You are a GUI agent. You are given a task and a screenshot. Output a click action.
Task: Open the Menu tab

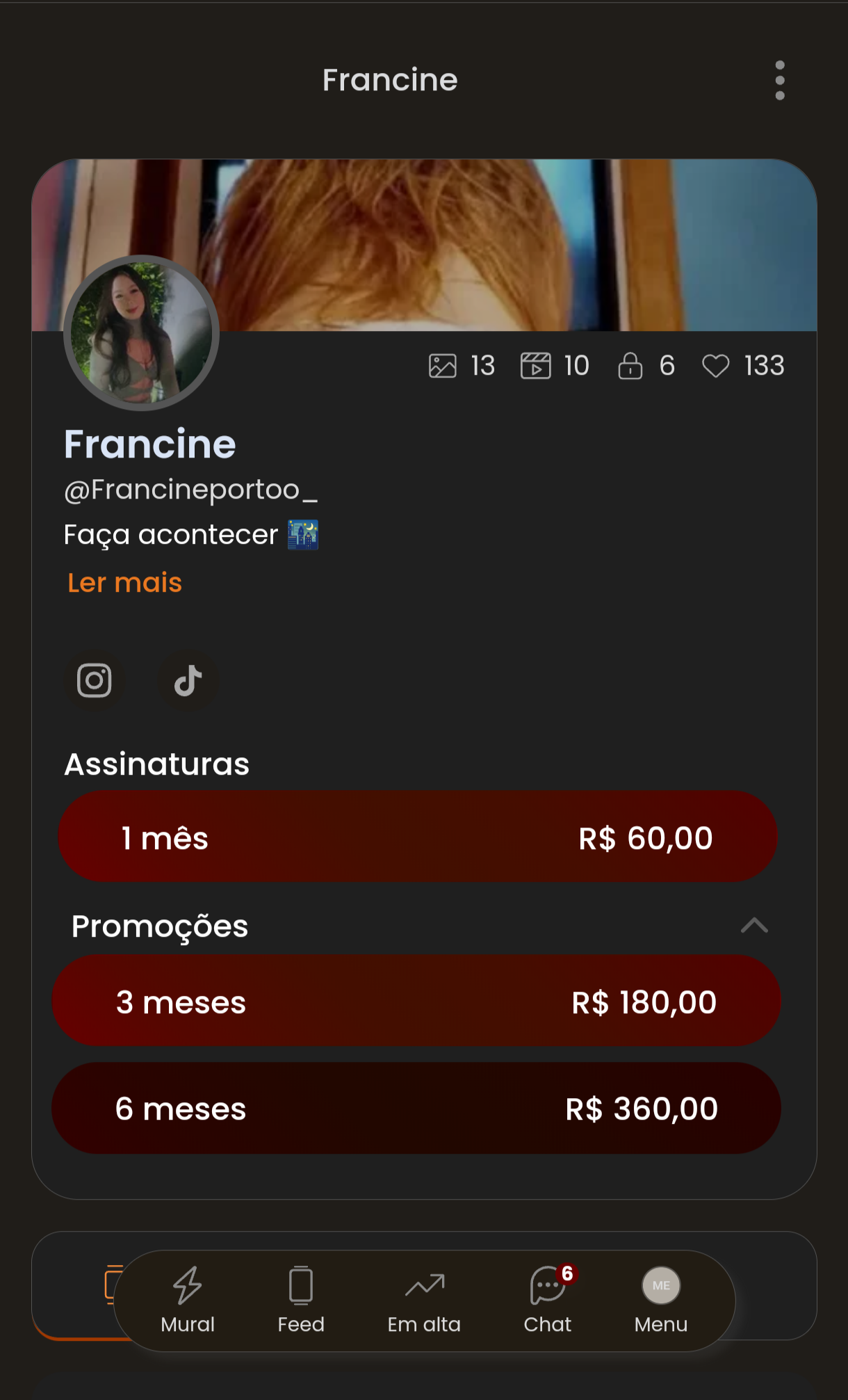[661, 1299]
